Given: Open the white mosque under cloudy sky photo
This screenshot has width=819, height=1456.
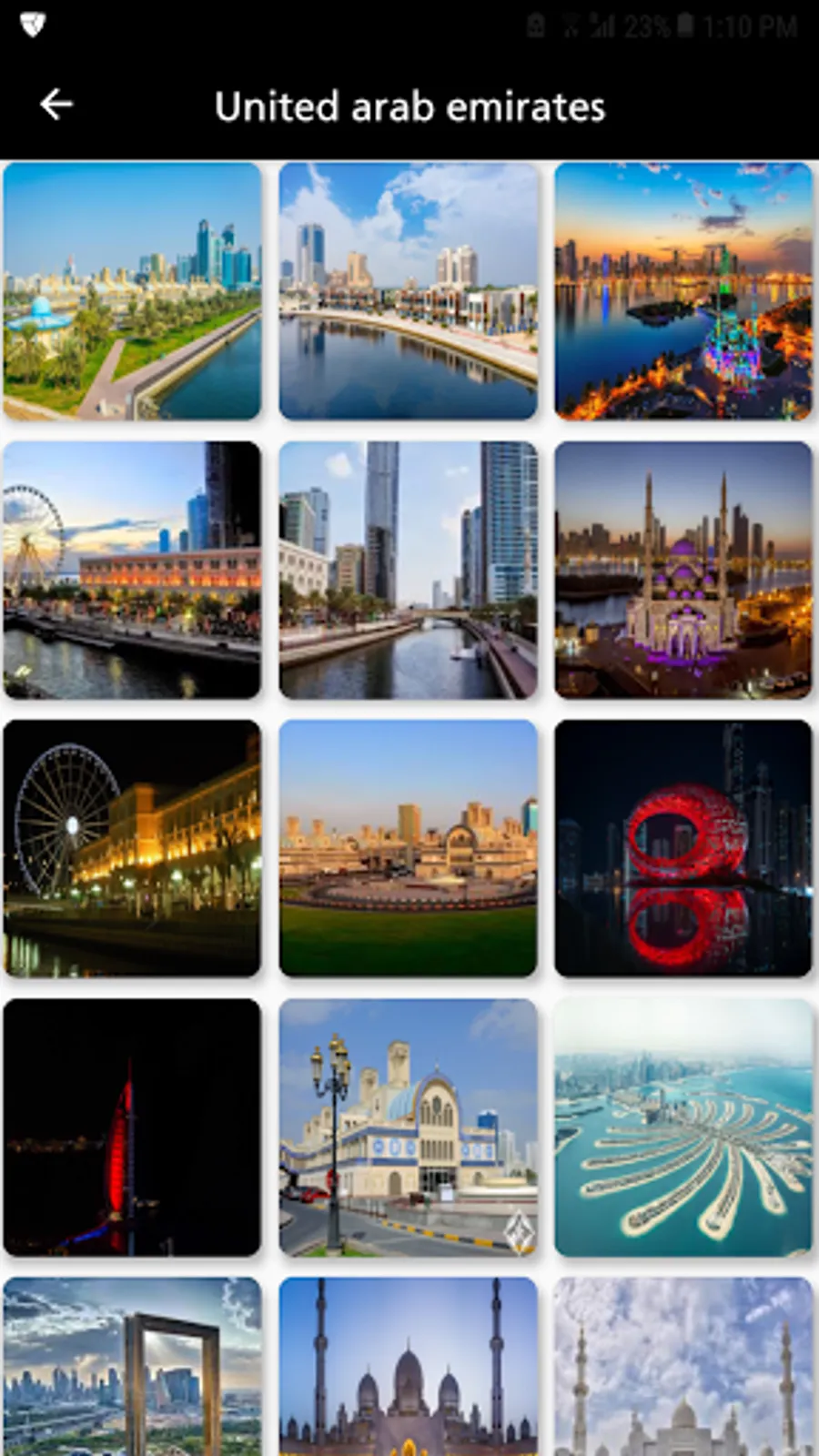Looking at the screenshot, I should click(x=683, y=1365).
